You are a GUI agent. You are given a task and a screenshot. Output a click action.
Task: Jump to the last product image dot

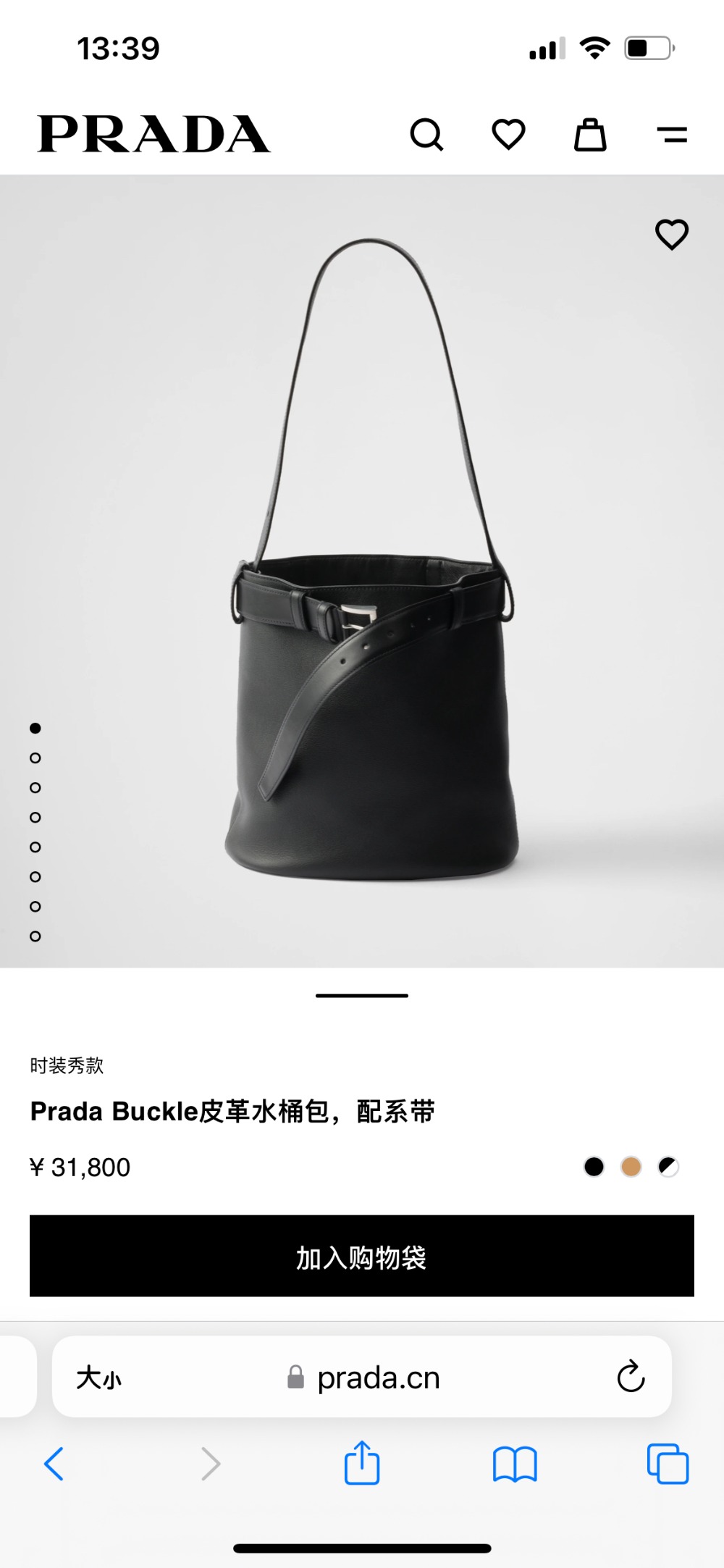[x=35, y=936]
